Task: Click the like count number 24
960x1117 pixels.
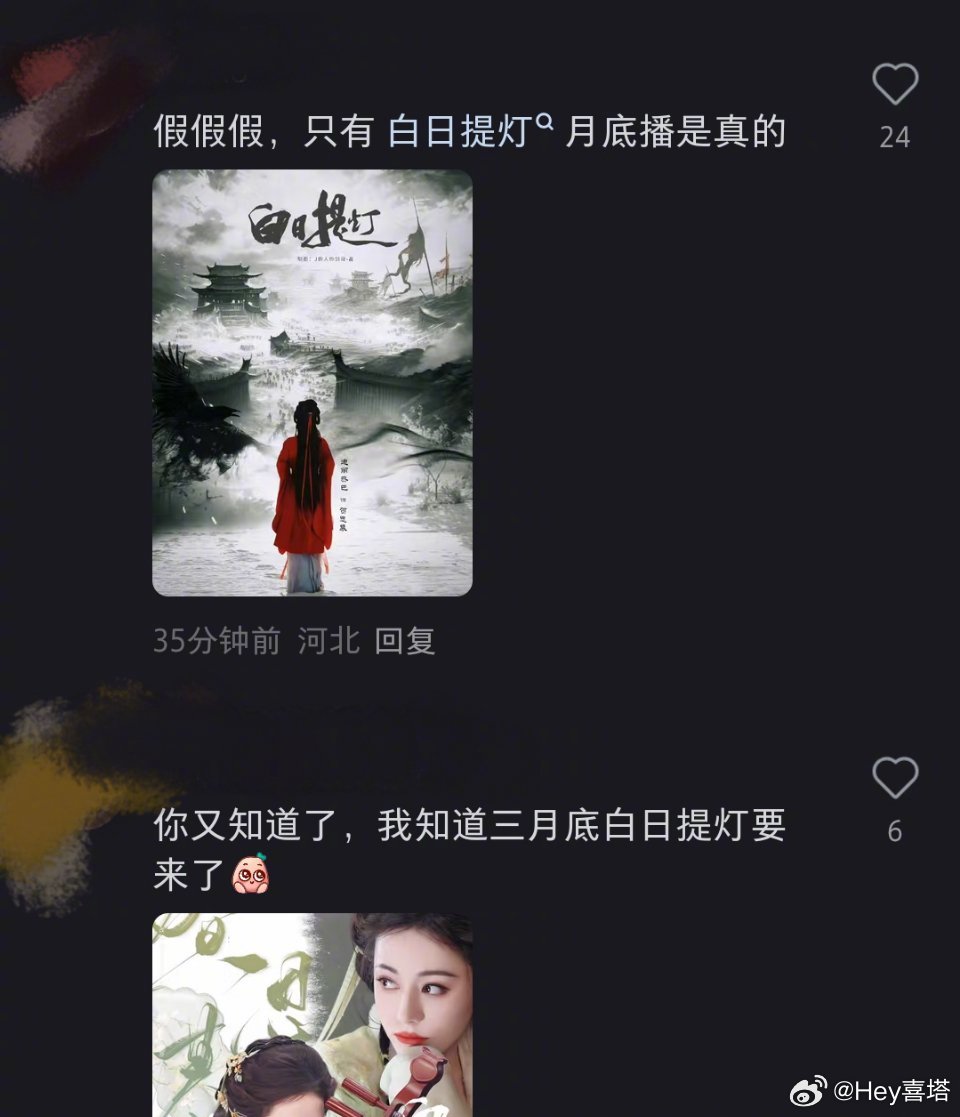Action: [x=893, y=138]
